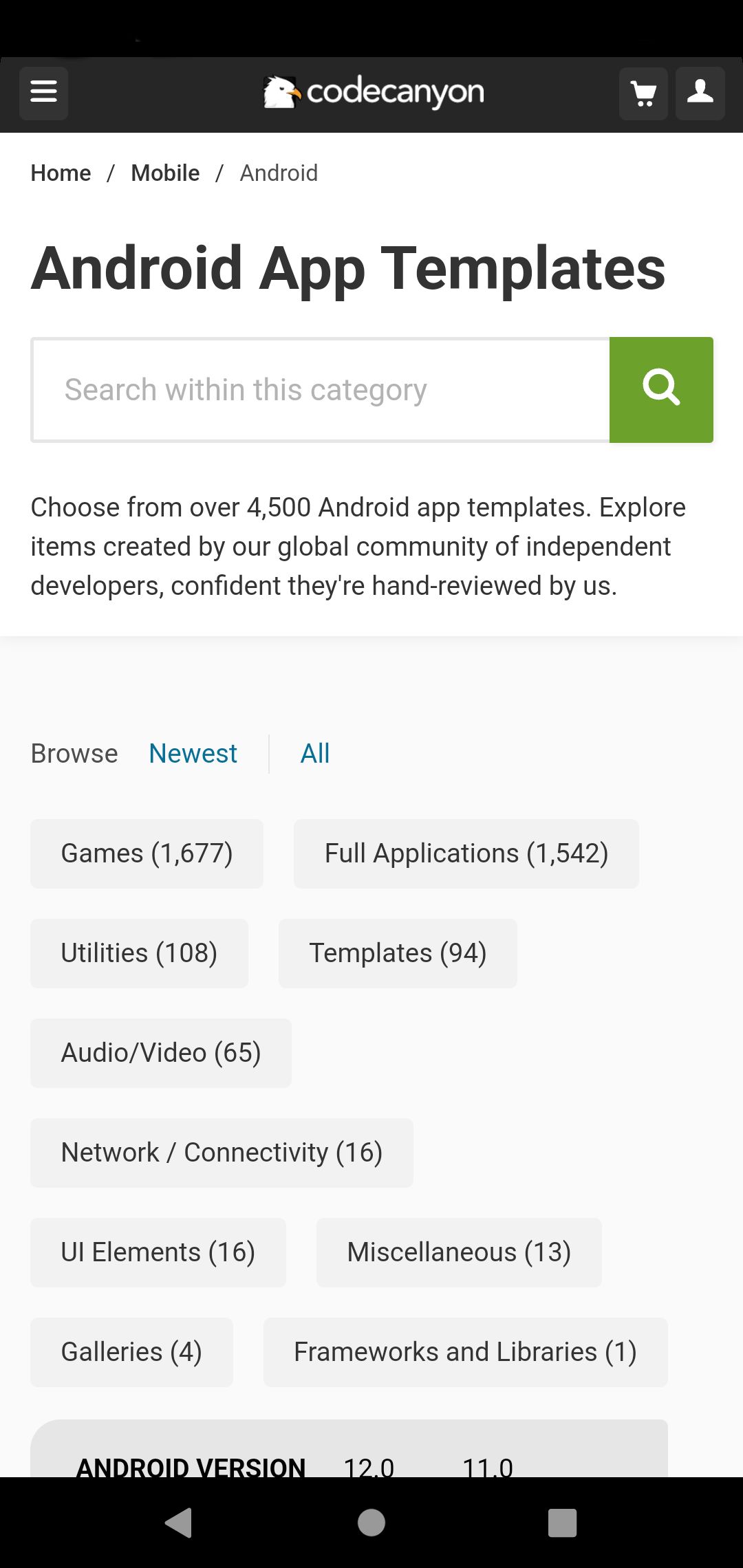Select Frameworks and Libraries (1)

tap(465, 1352)
